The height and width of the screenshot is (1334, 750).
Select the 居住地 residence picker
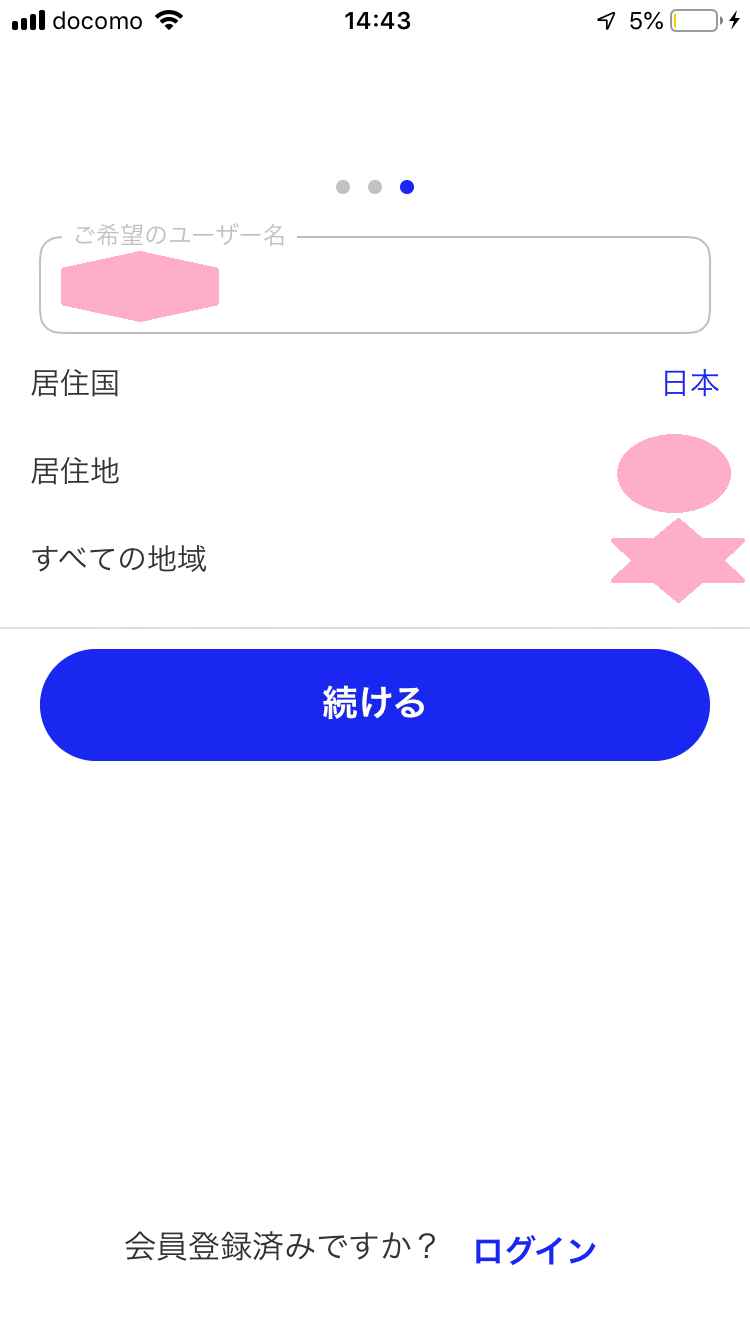pos(673,472)
